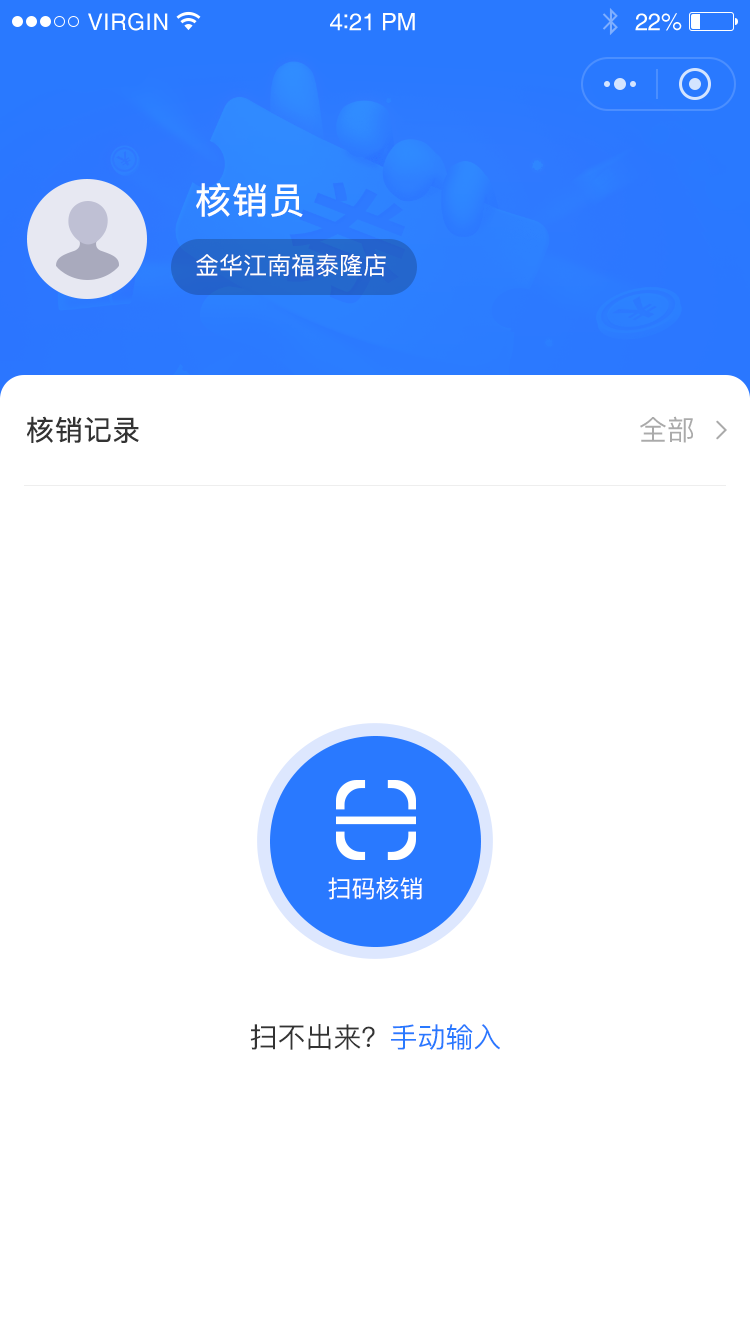Click the 核销记录 section header
Viewport: 750px width, 1334px height.
coord(83,430)
